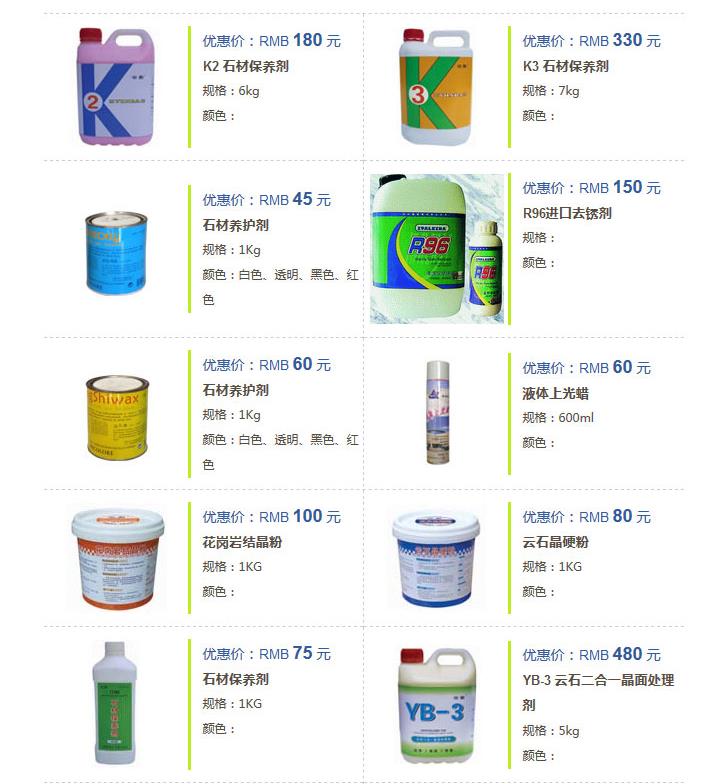The image size is (701, 784).
Task: Open 云石晶硬粉 product details
Action: [x=555, y=542]
